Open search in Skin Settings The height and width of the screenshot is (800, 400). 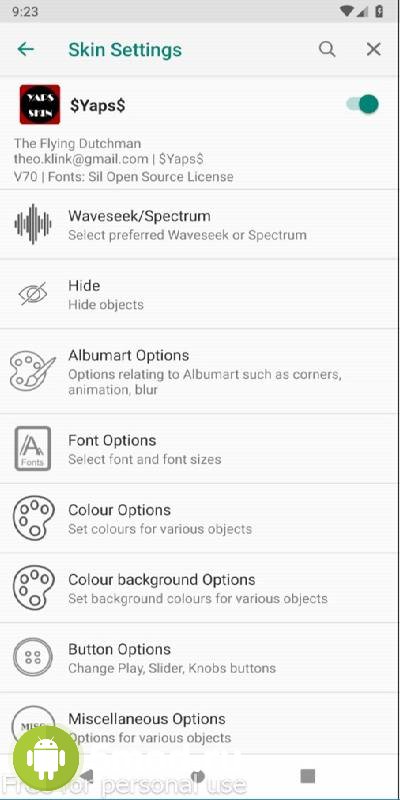tap(327, 49)
